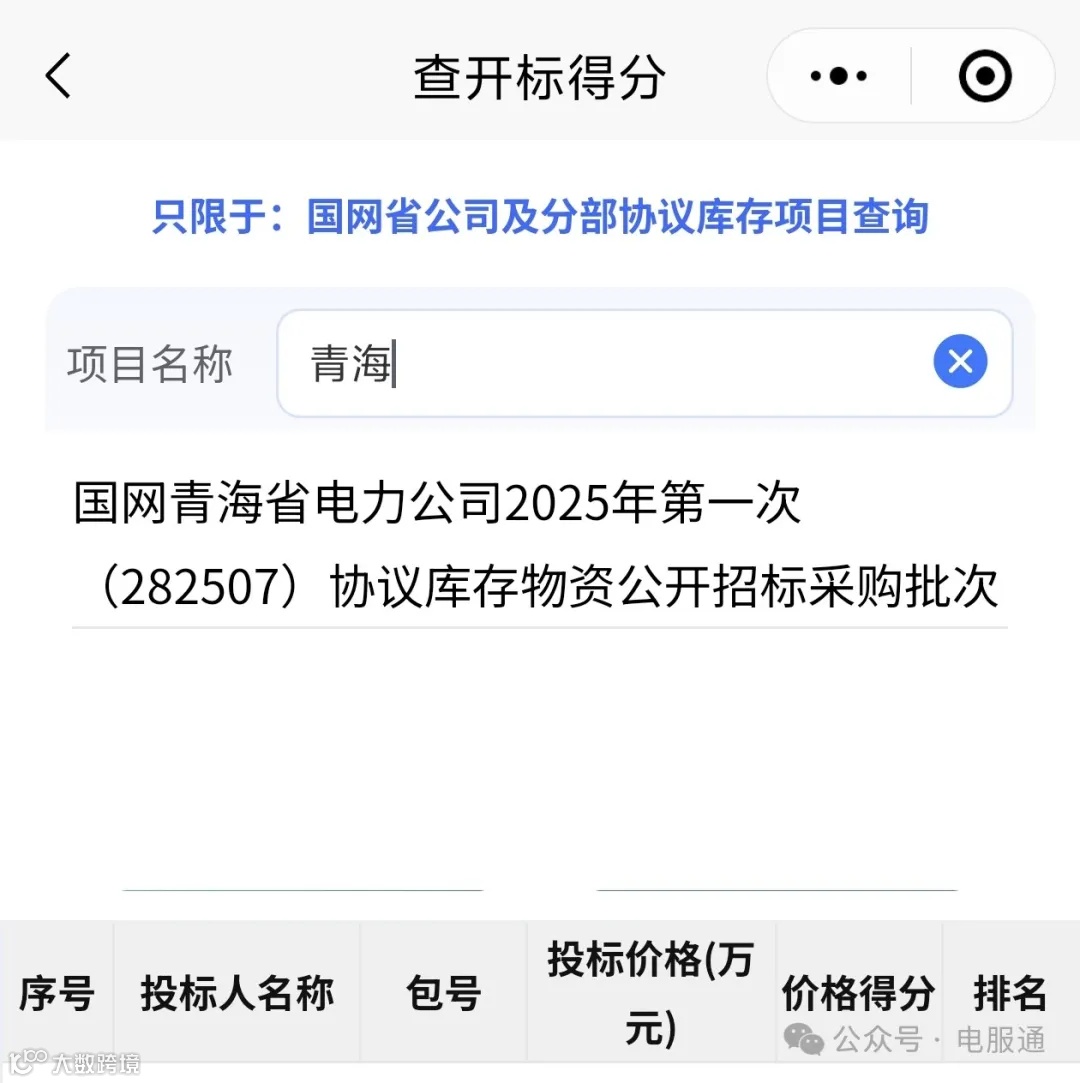Tap the 排名 column header
Image resolution: width=1080 pixels, height=1083 pixels.
pos(1012,992)
